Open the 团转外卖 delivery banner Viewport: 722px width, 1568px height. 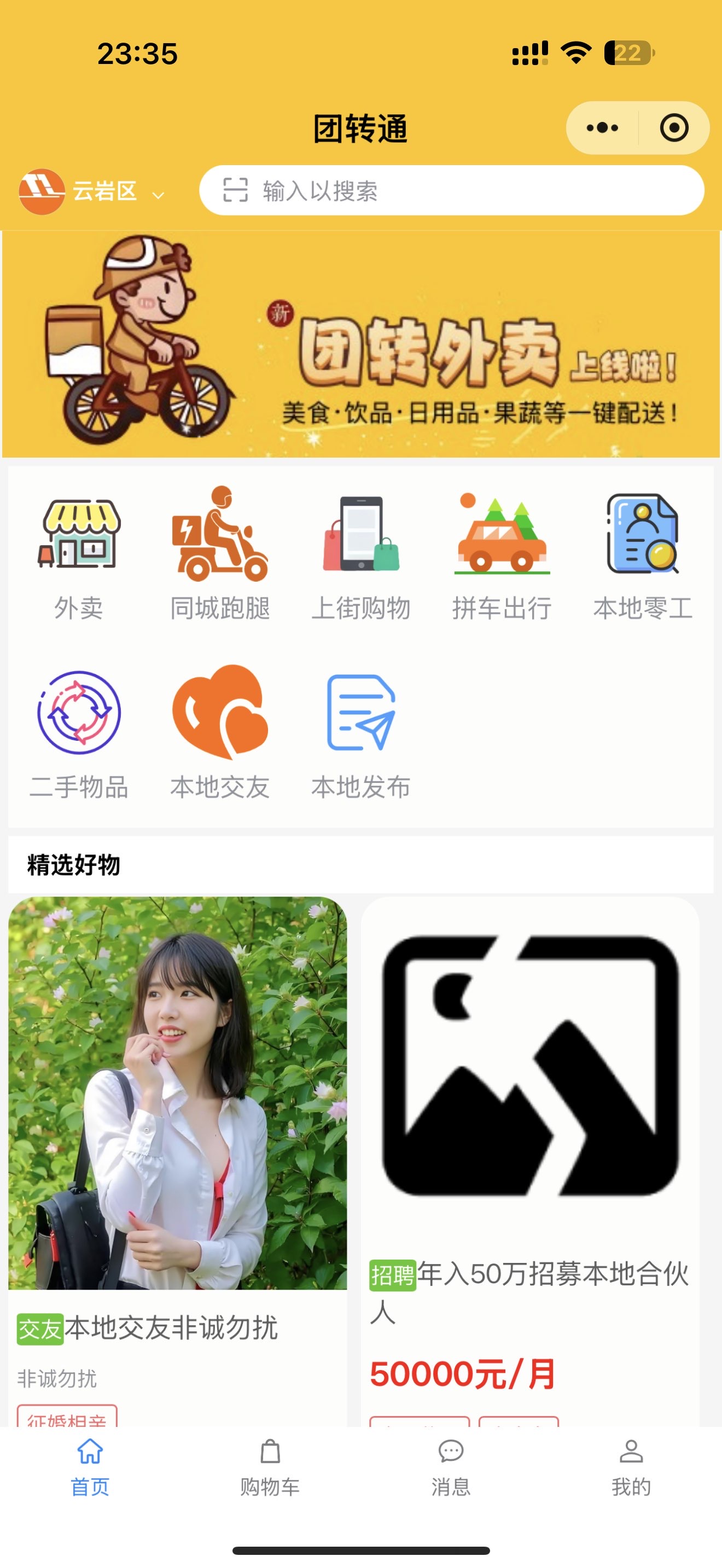pos(361,344)
